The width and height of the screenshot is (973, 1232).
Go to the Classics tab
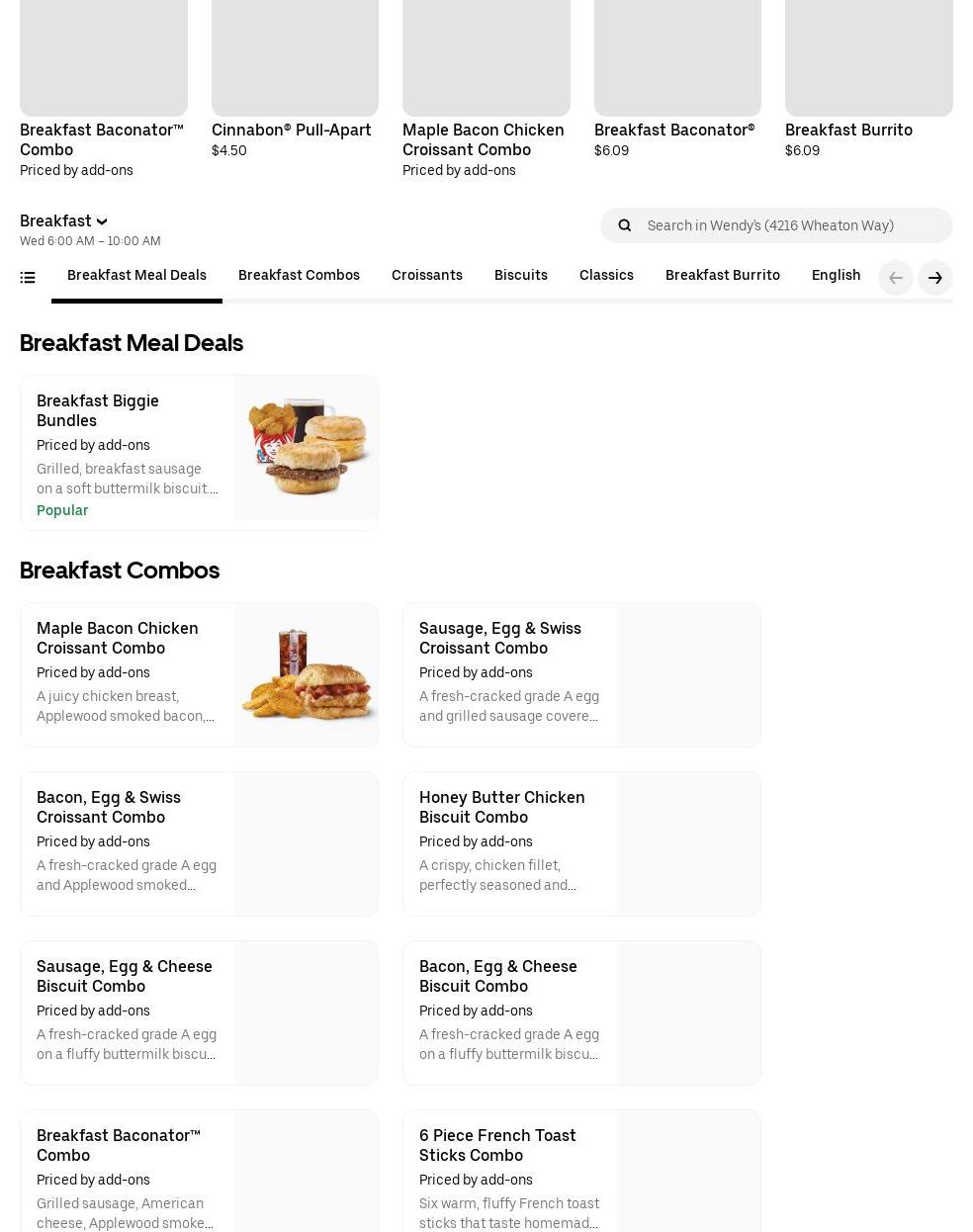(606, 276)
